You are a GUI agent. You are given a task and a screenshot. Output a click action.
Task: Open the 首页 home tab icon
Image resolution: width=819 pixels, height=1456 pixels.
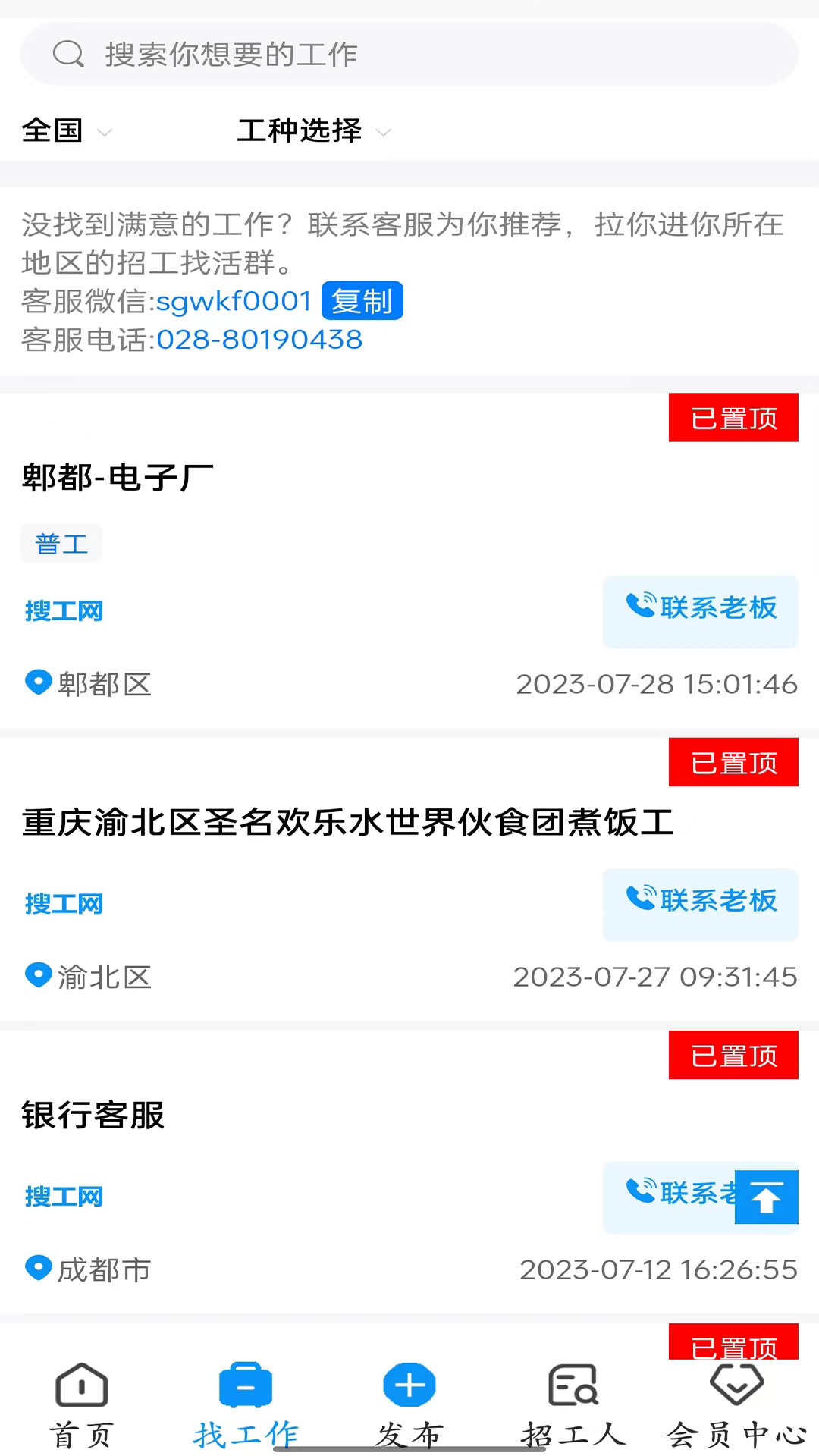click(x=81, y=1388)
